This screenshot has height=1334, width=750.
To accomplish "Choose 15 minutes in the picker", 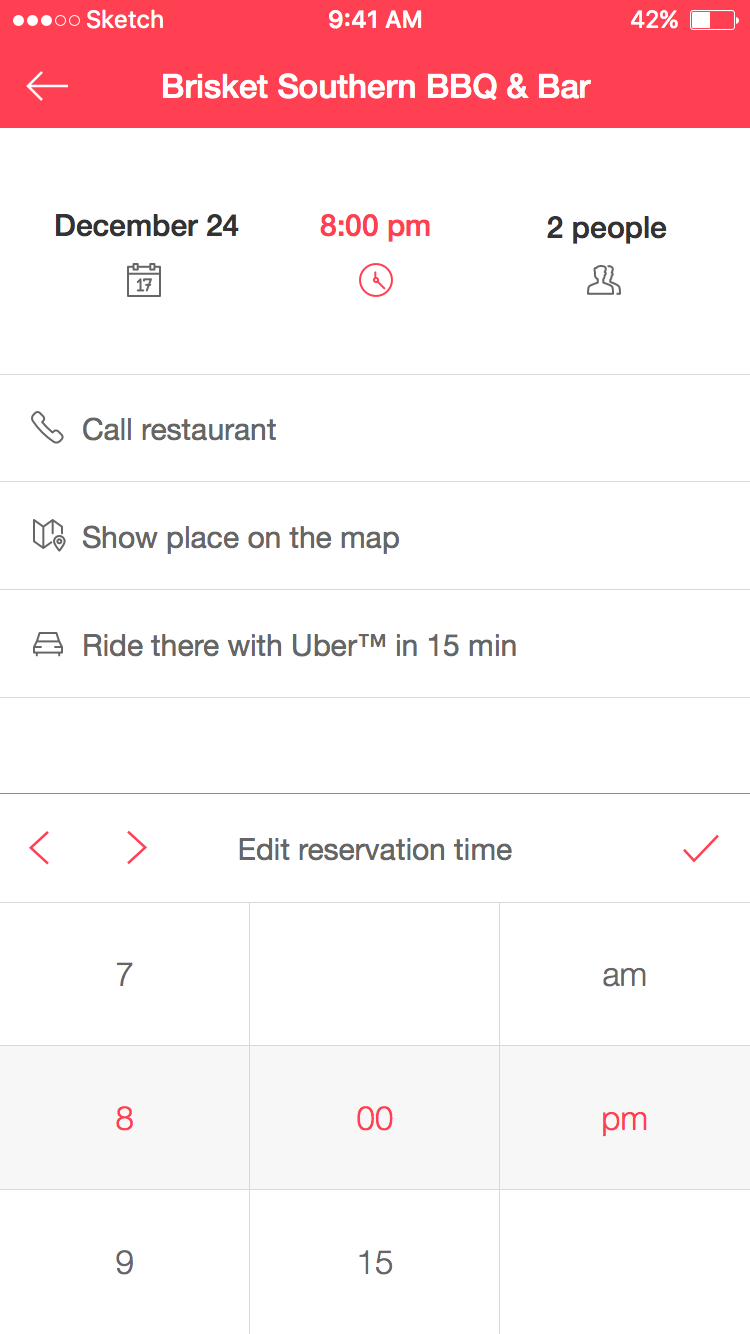I will (375, 1262).
